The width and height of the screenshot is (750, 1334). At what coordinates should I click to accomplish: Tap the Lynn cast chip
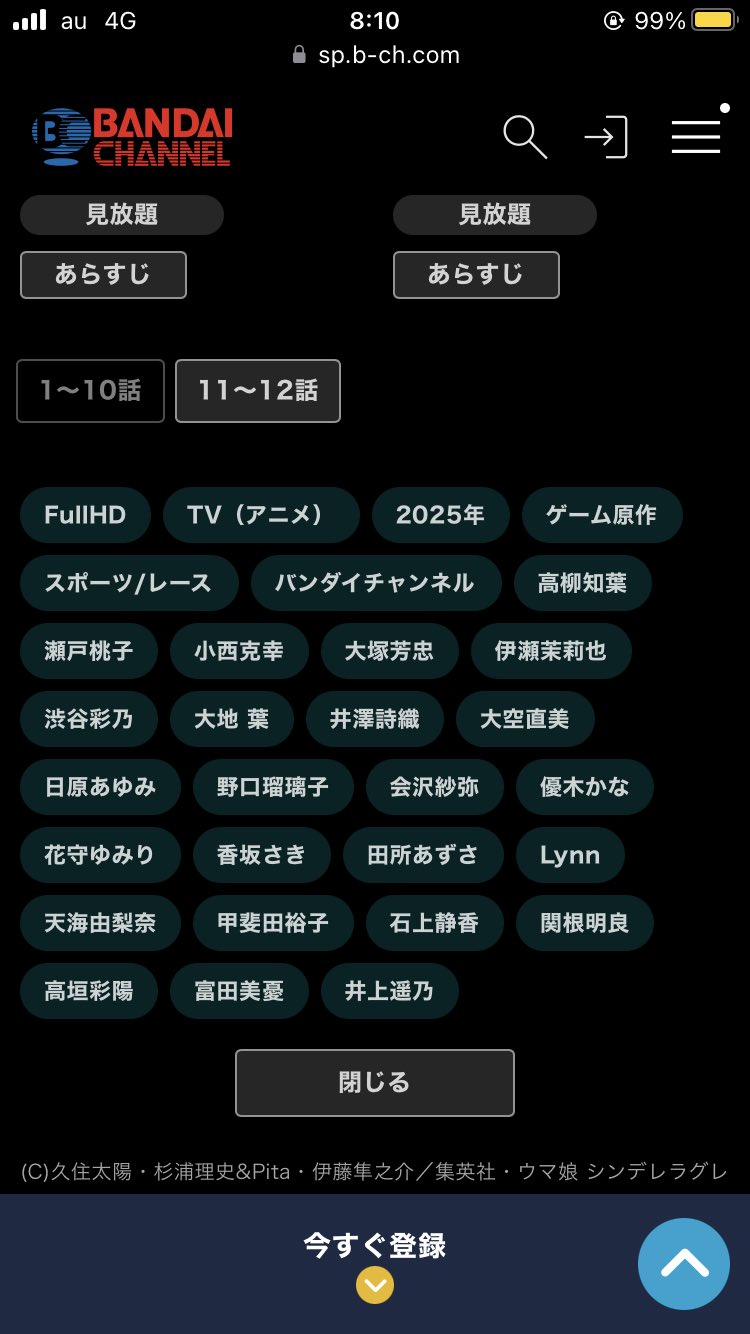pos(570,855)
